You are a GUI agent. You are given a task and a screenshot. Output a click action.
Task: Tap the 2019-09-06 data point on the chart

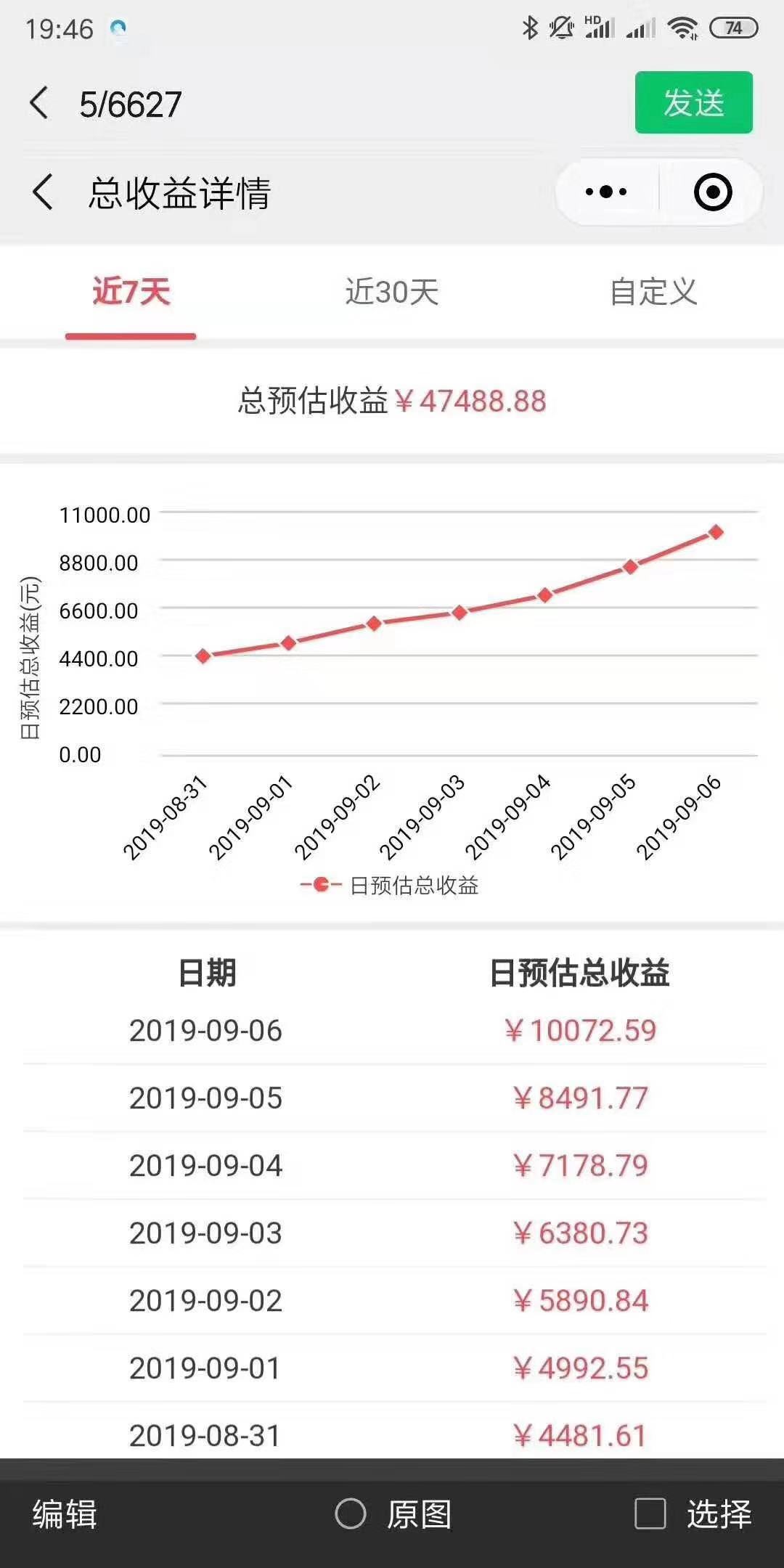715,532
